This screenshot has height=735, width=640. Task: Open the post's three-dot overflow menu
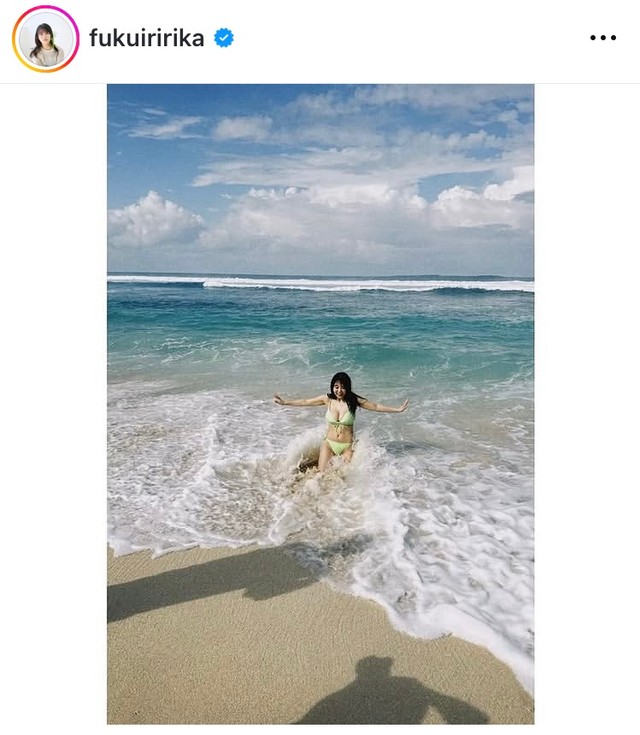pyautogui.click(x=603, y=38)
